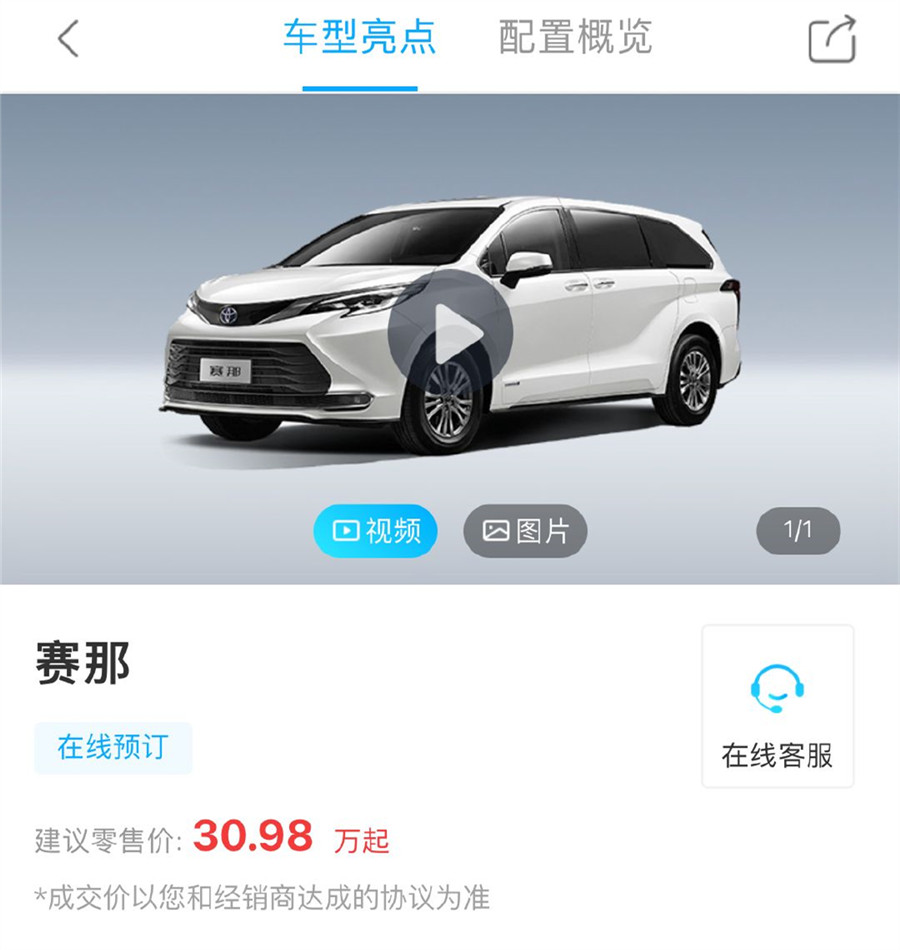Toggle the media gallery to image display
Image resolution: width=900 pixels, height=950 pixels.
pyautogui.click(x=524, y=530)
